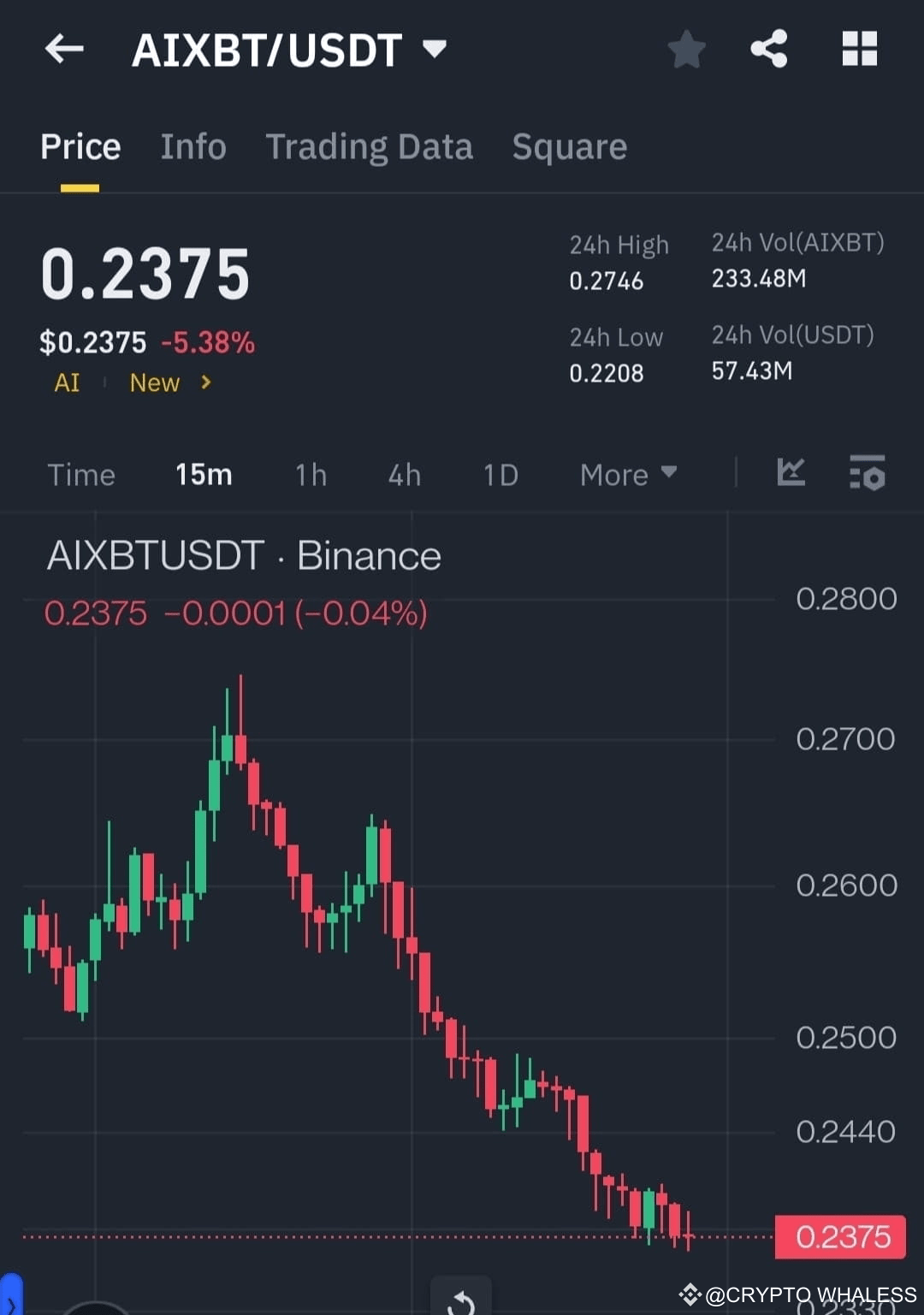924x1315 pixels.
Task: Expand the More timeframes dropdown
Action: tap(627, 474)
